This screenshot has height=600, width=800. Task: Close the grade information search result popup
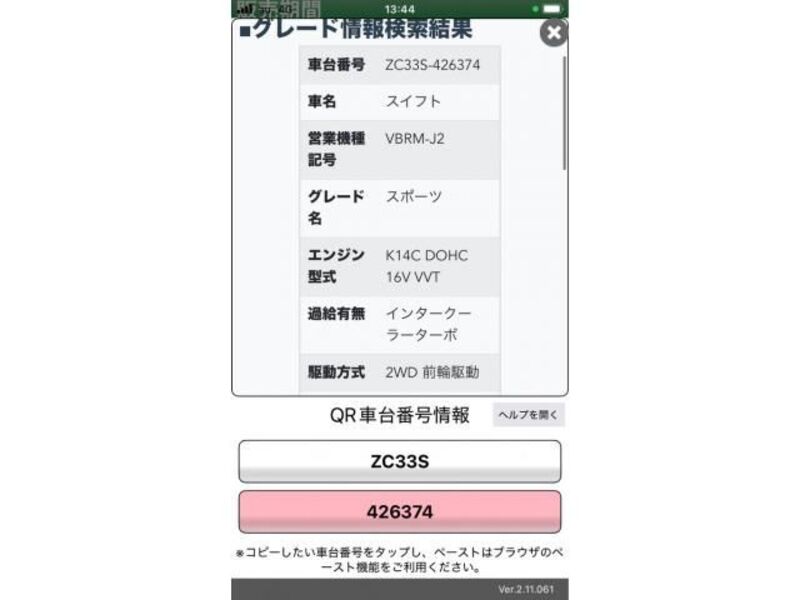coord(553,33)
